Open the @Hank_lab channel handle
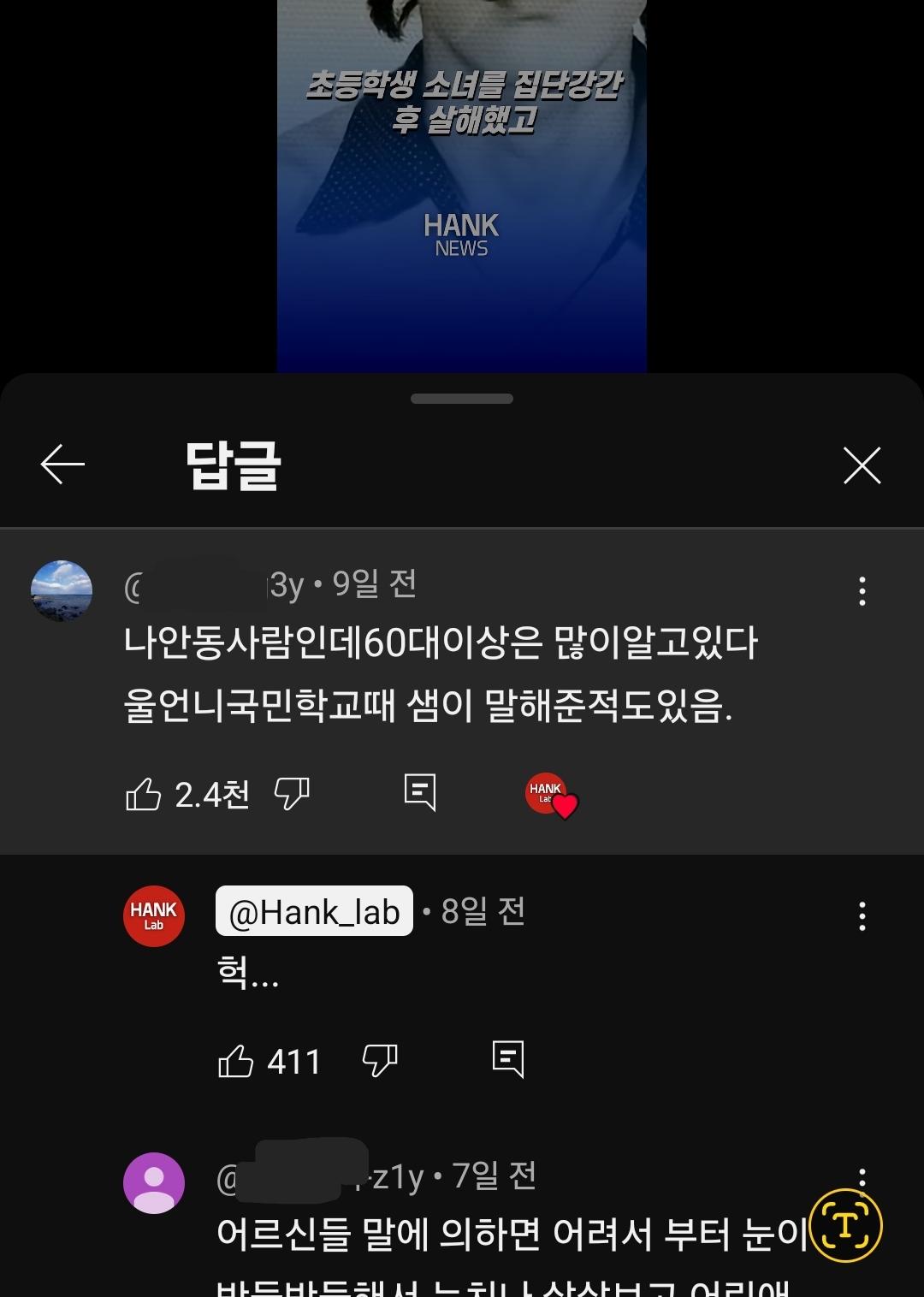Viewport: 924px width, 1297px height. 314,911
